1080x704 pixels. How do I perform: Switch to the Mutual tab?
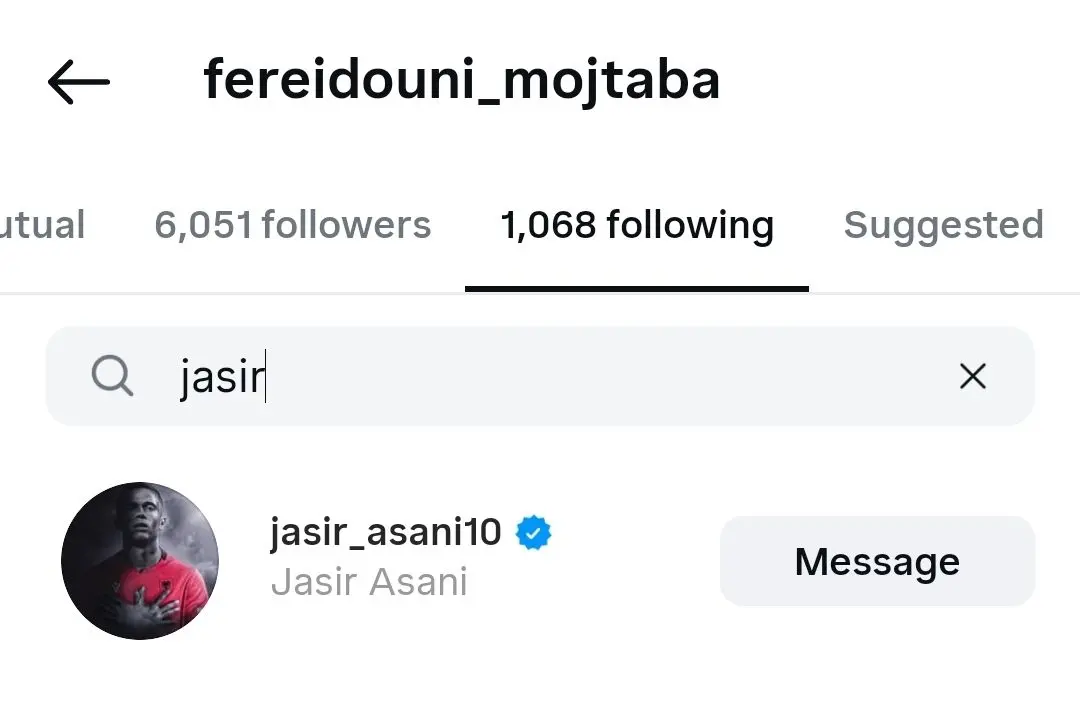40,225
